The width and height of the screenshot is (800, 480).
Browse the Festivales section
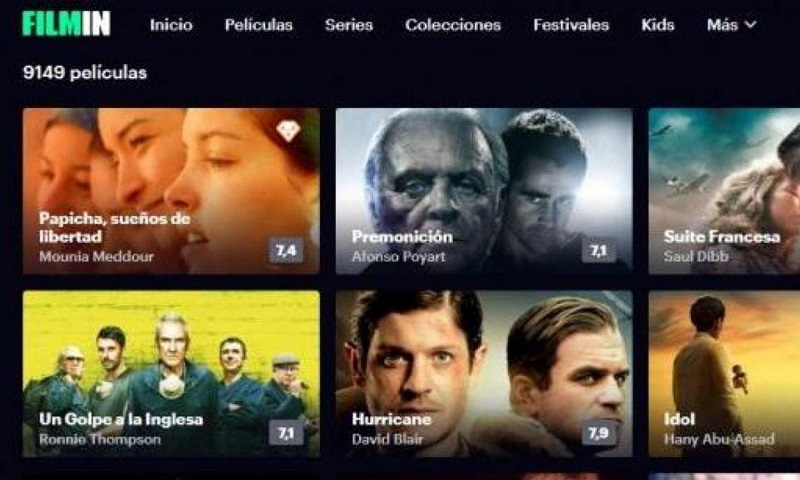tap(570, 25)
